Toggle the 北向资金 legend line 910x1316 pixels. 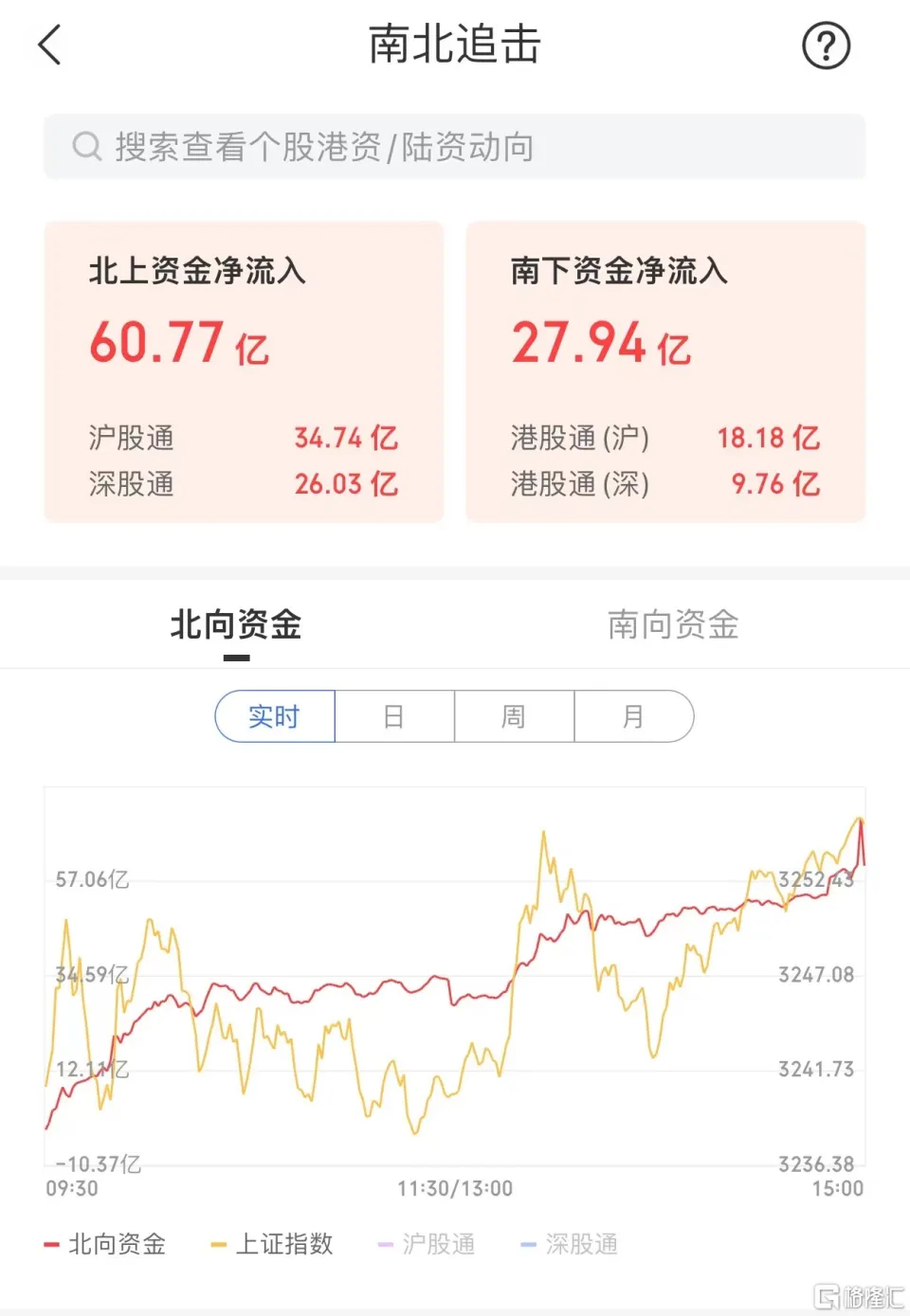[105, 1244]
